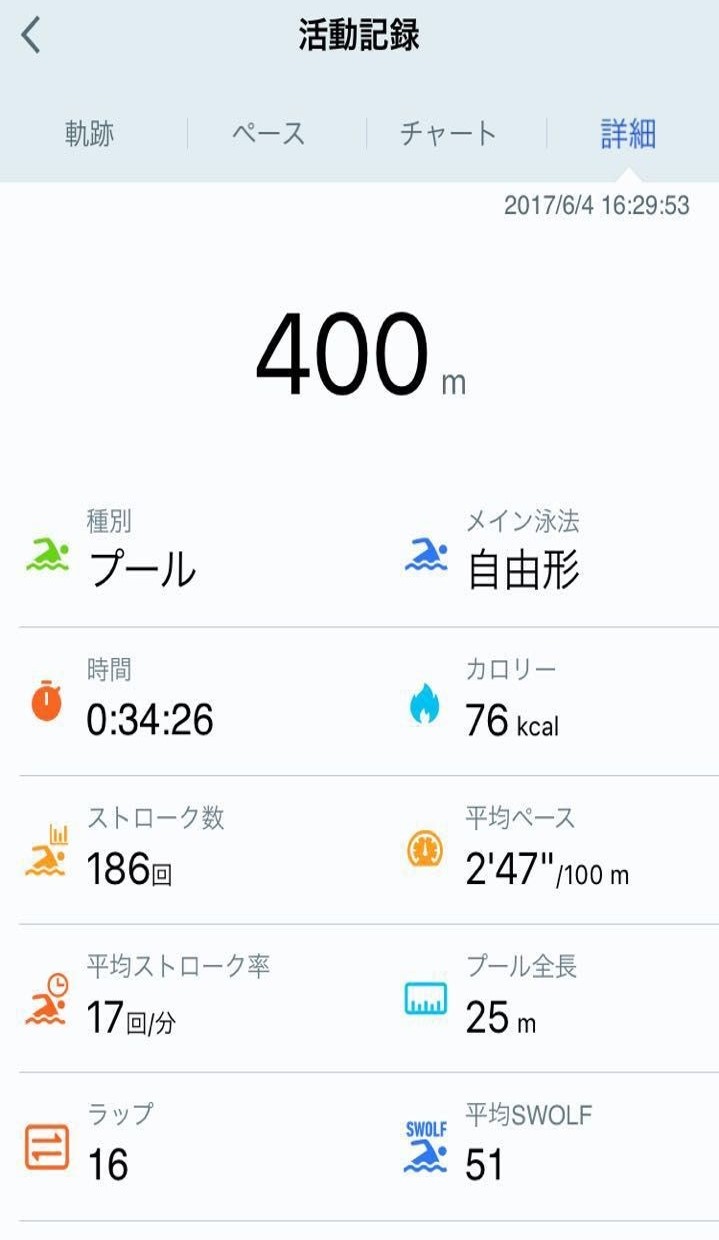The width and height of the screenshot is (719, 1240).
Task: Open the ペース tab
Action: (269, 134)
